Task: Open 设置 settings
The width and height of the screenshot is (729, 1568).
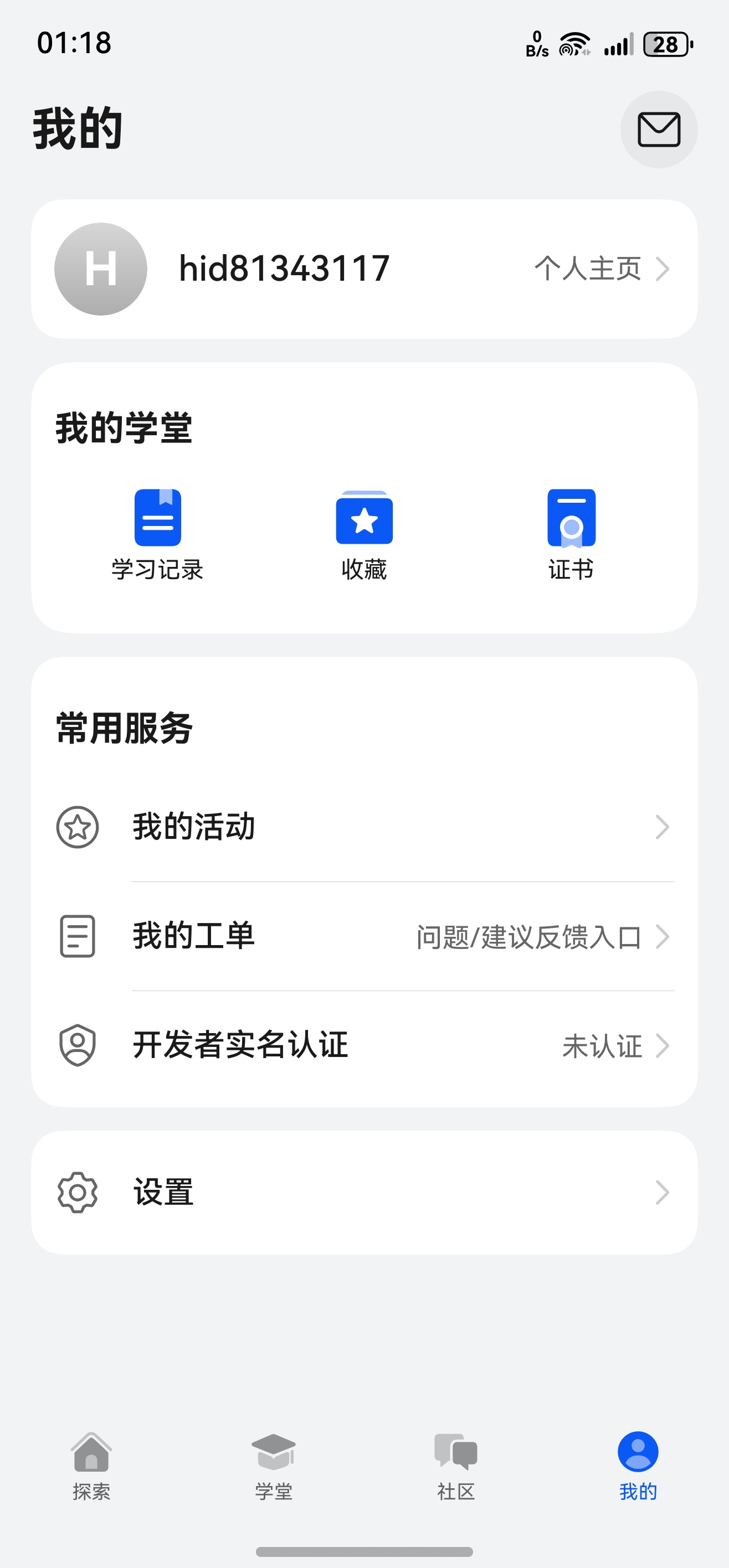Action: [x=364, y=1192]
